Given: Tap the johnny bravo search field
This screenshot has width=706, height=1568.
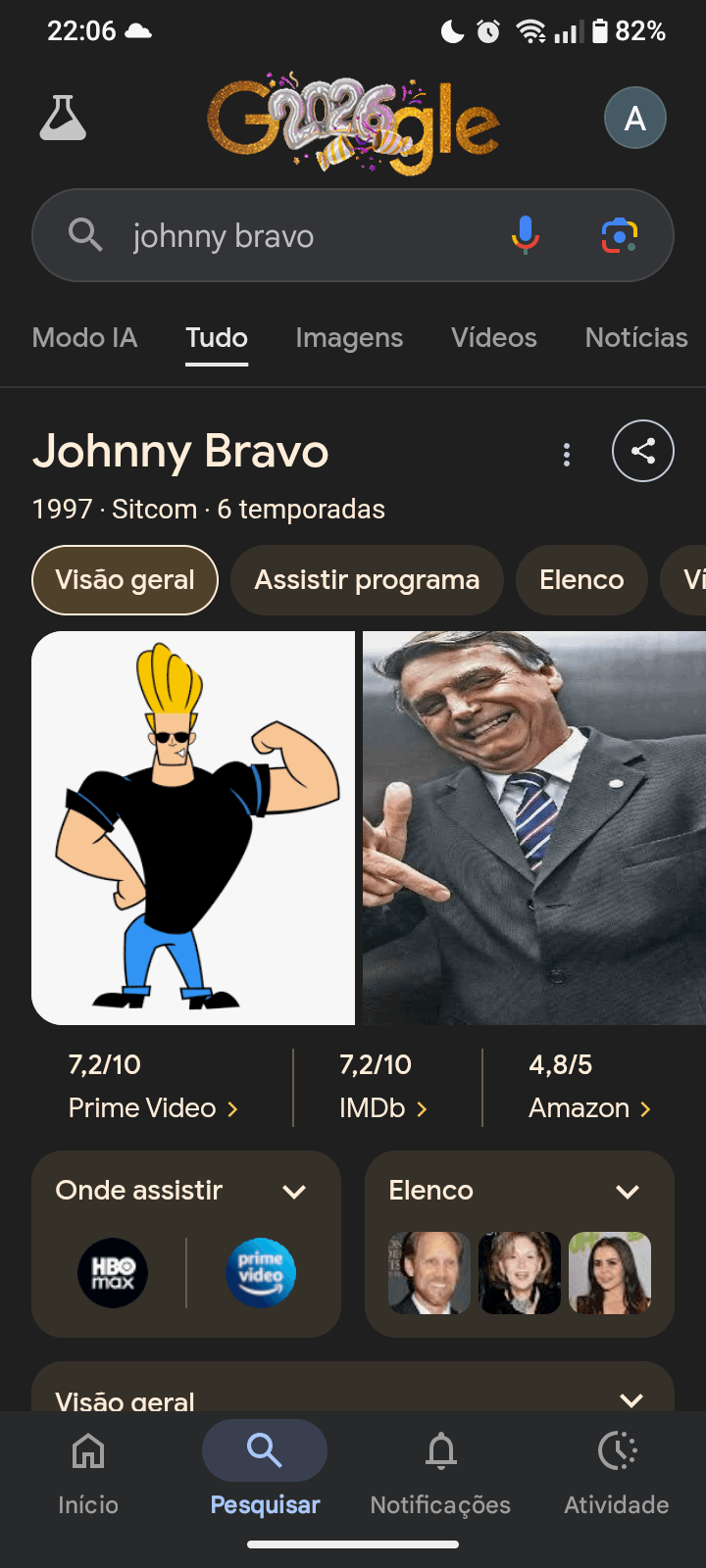Looking at the screenshot, I should 294,236.
